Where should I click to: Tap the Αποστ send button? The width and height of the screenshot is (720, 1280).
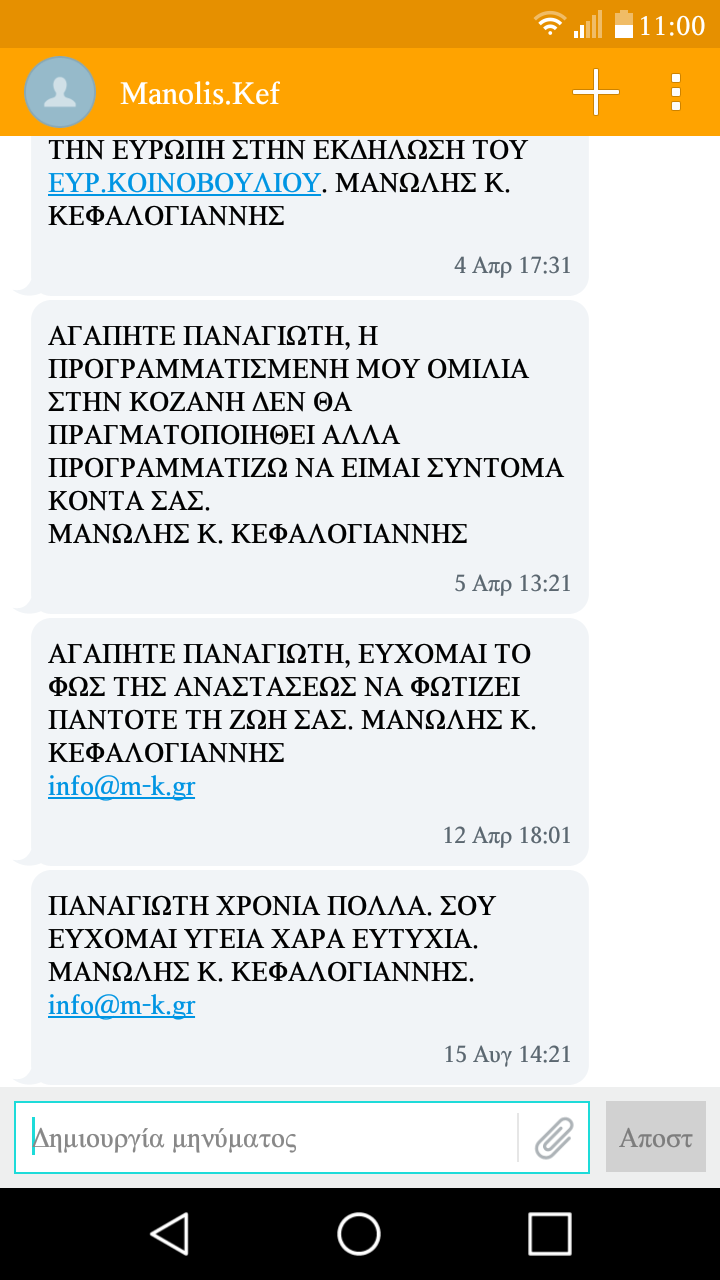[x=656, y=1137]
